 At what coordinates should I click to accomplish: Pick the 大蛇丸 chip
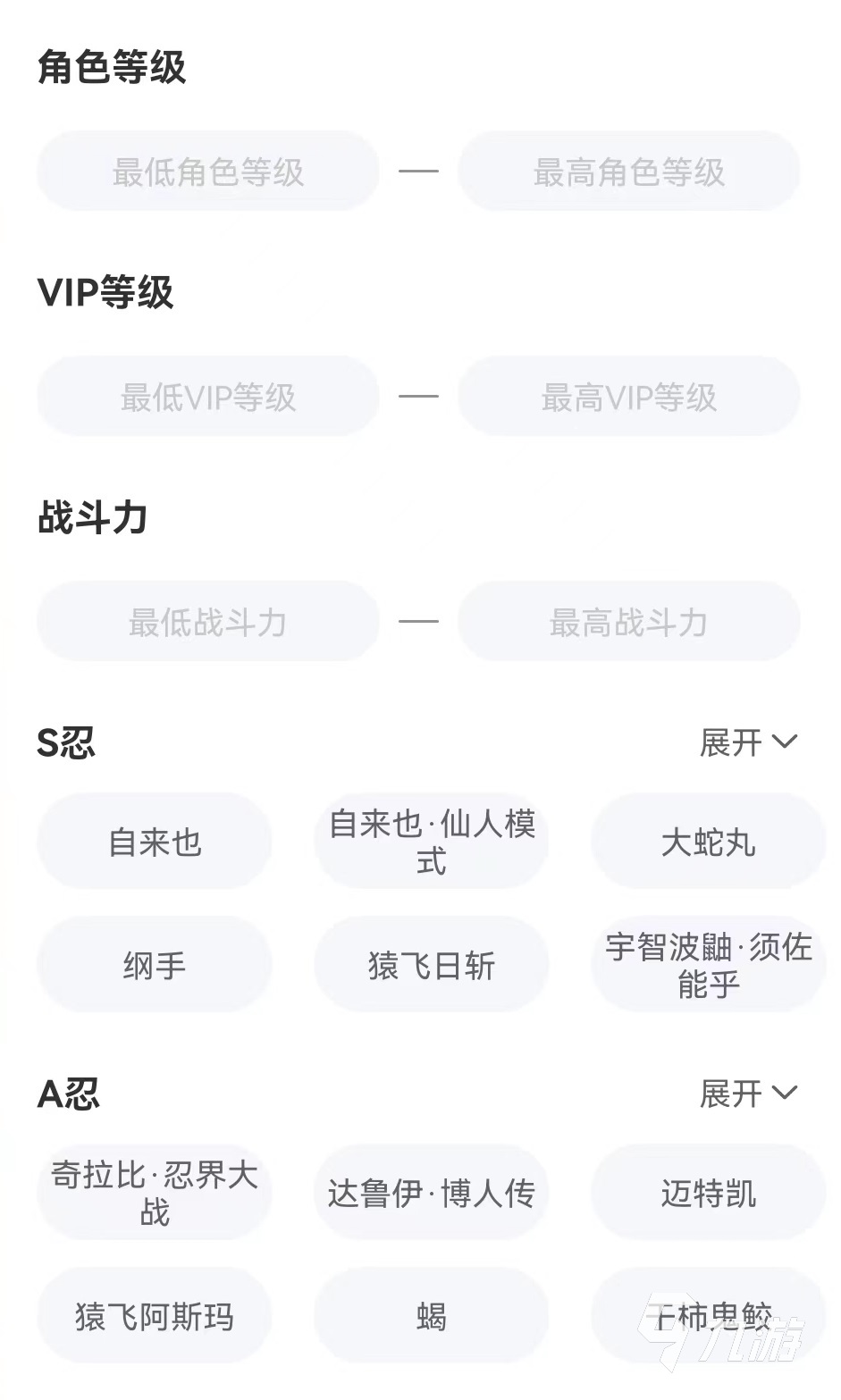pyautogui.click(x=708, y=842)
